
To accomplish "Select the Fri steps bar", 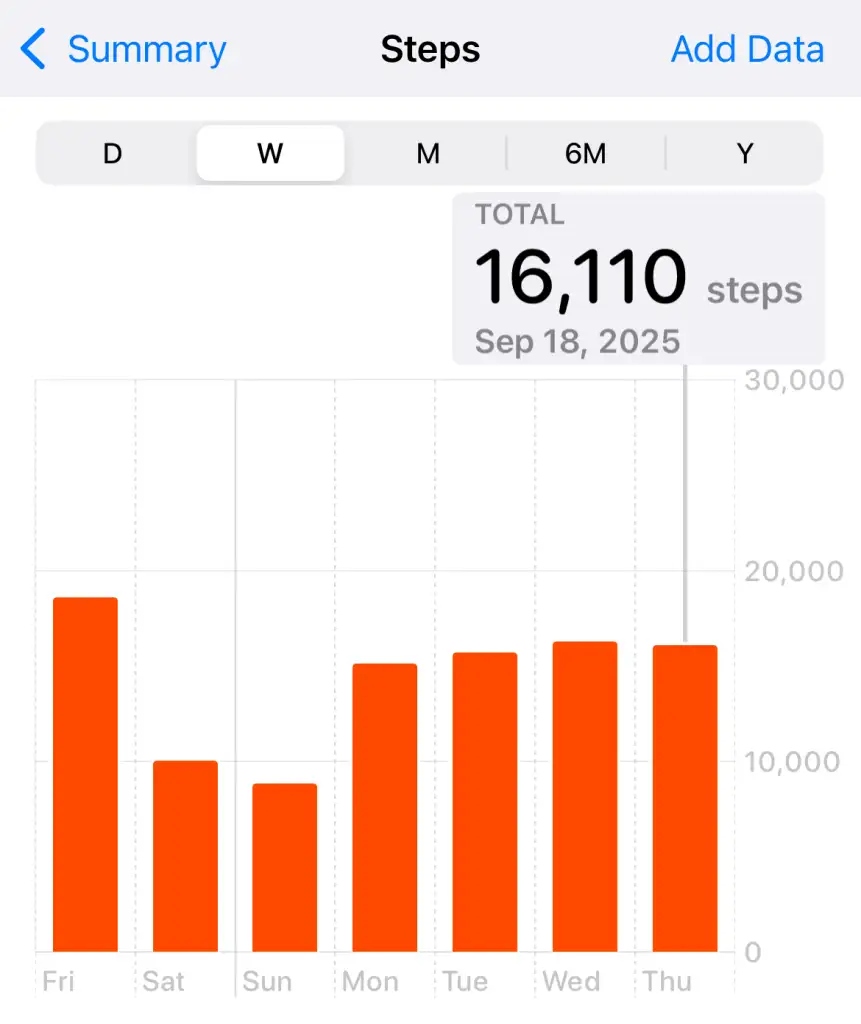I will tap(85, 775).
